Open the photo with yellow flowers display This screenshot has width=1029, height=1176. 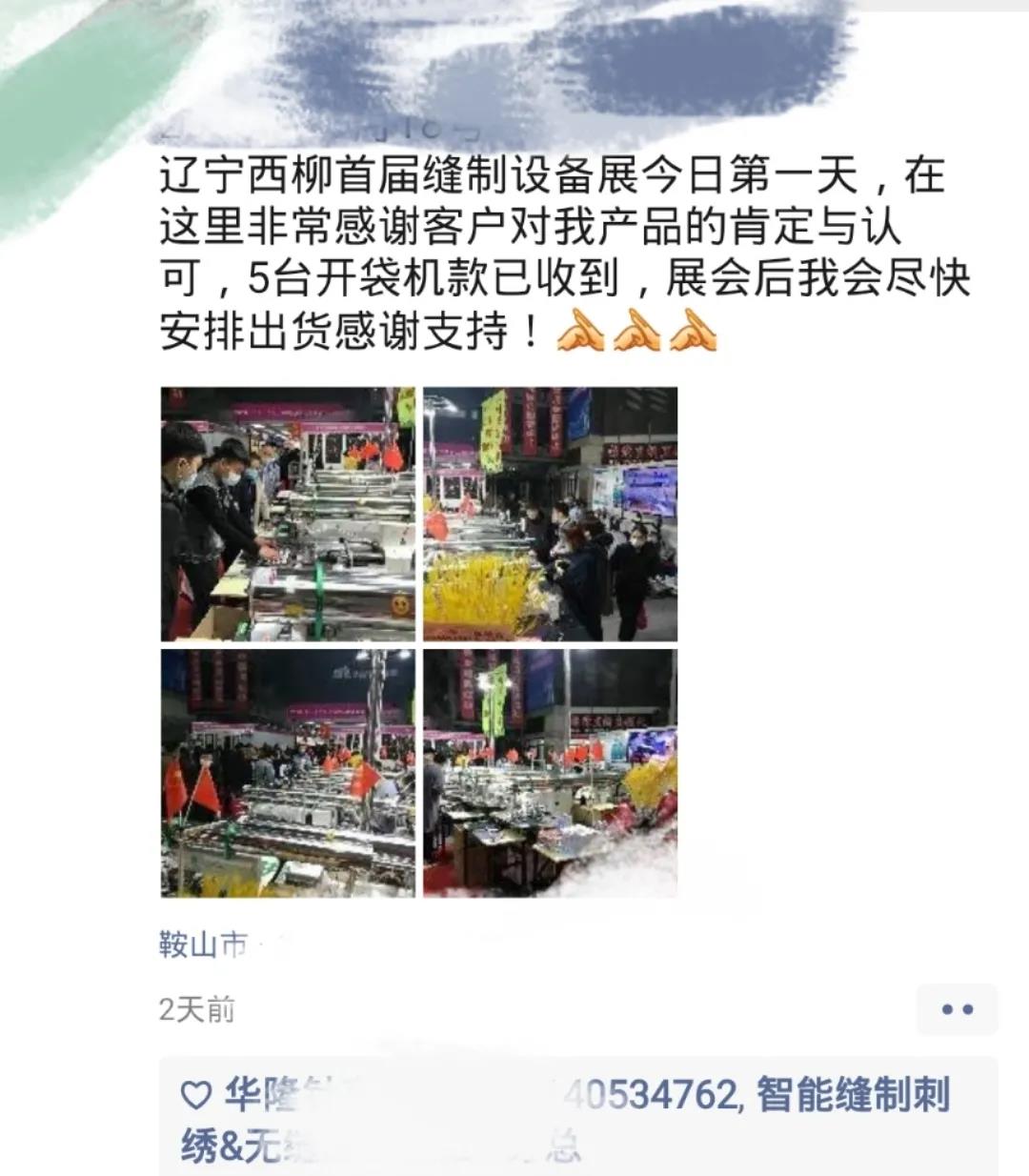click(x=550, y=514)
